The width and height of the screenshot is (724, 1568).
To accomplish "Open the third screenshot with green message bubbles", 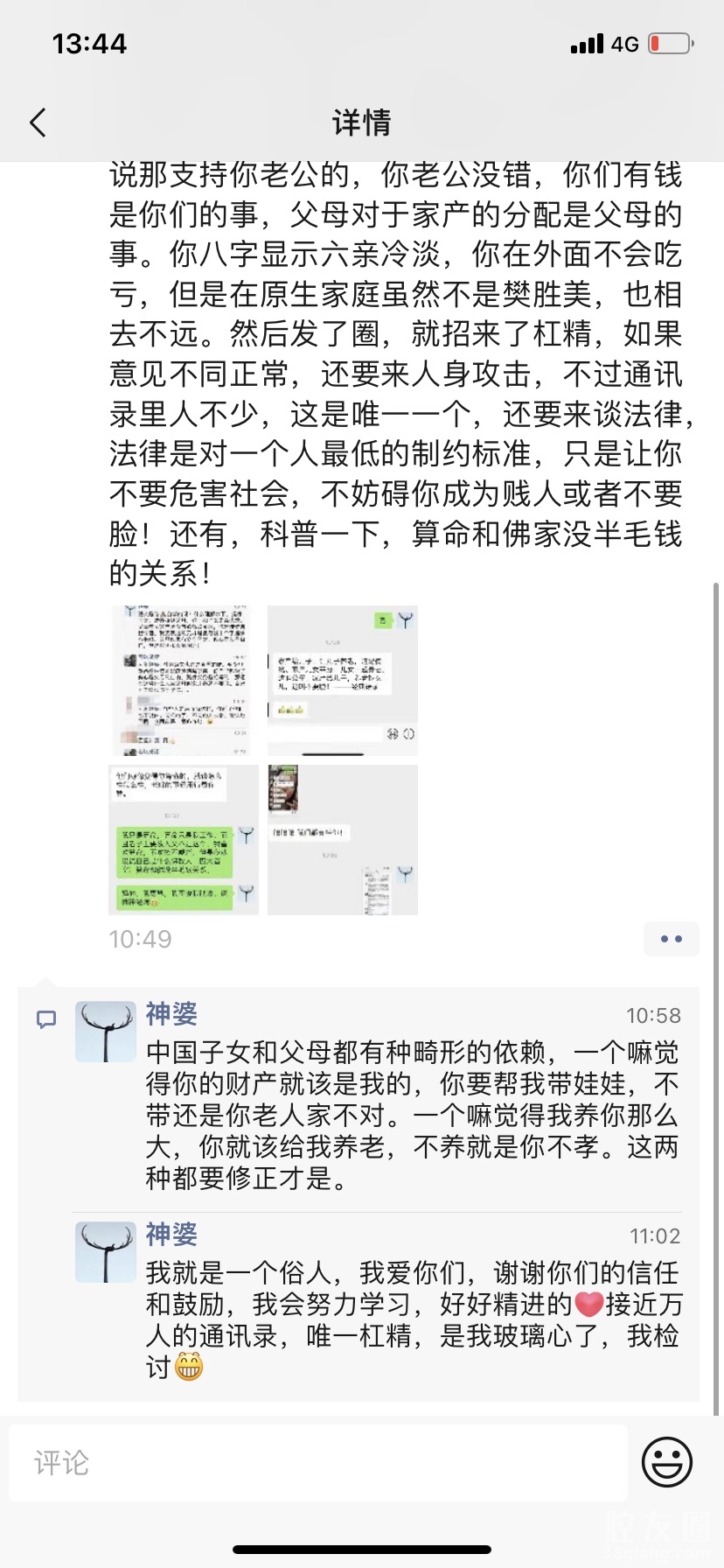I will pyautogui.click(x=183, y=840).
